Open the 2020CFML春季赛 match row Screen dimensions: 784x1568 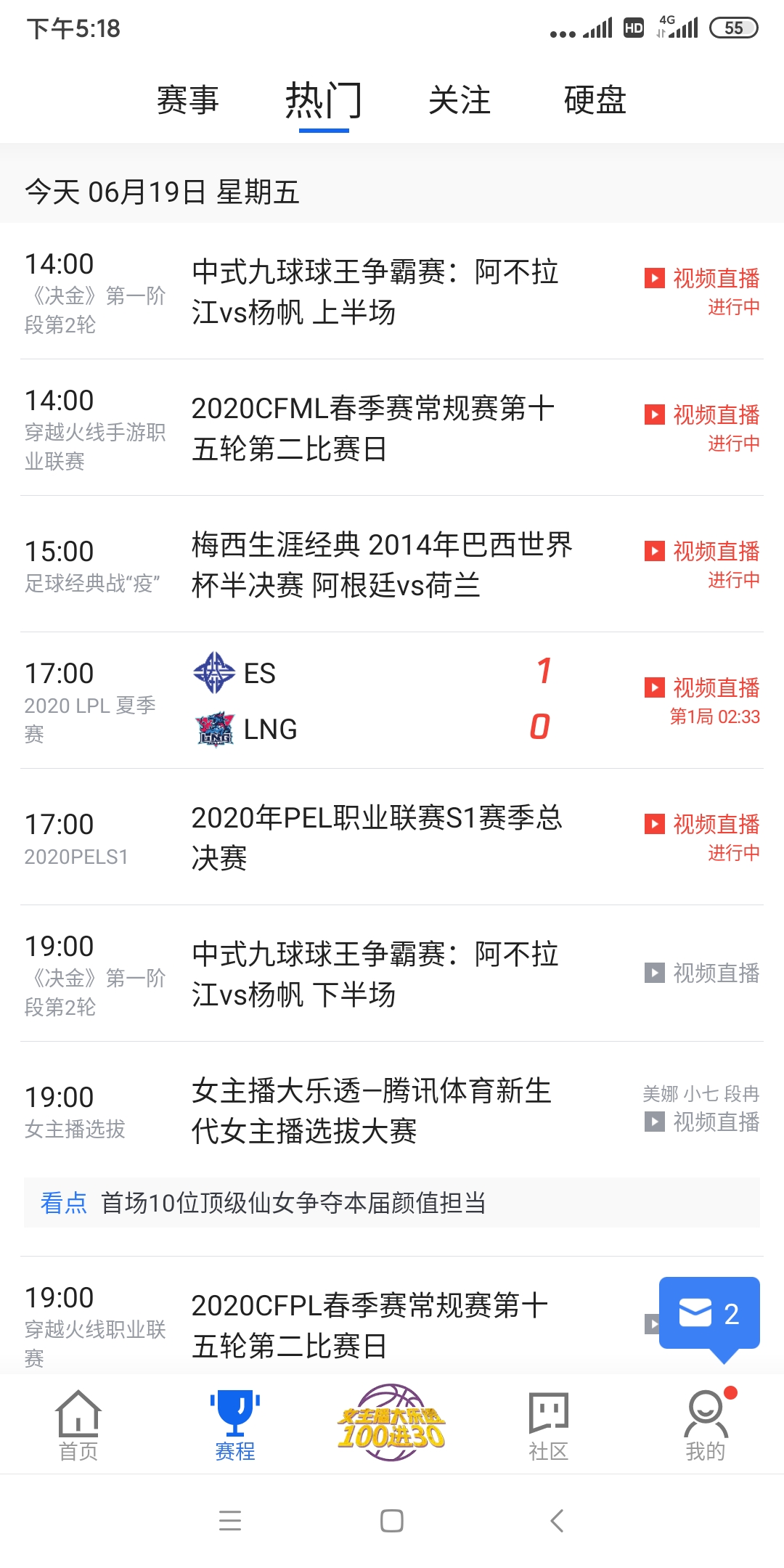coord(373,428)
